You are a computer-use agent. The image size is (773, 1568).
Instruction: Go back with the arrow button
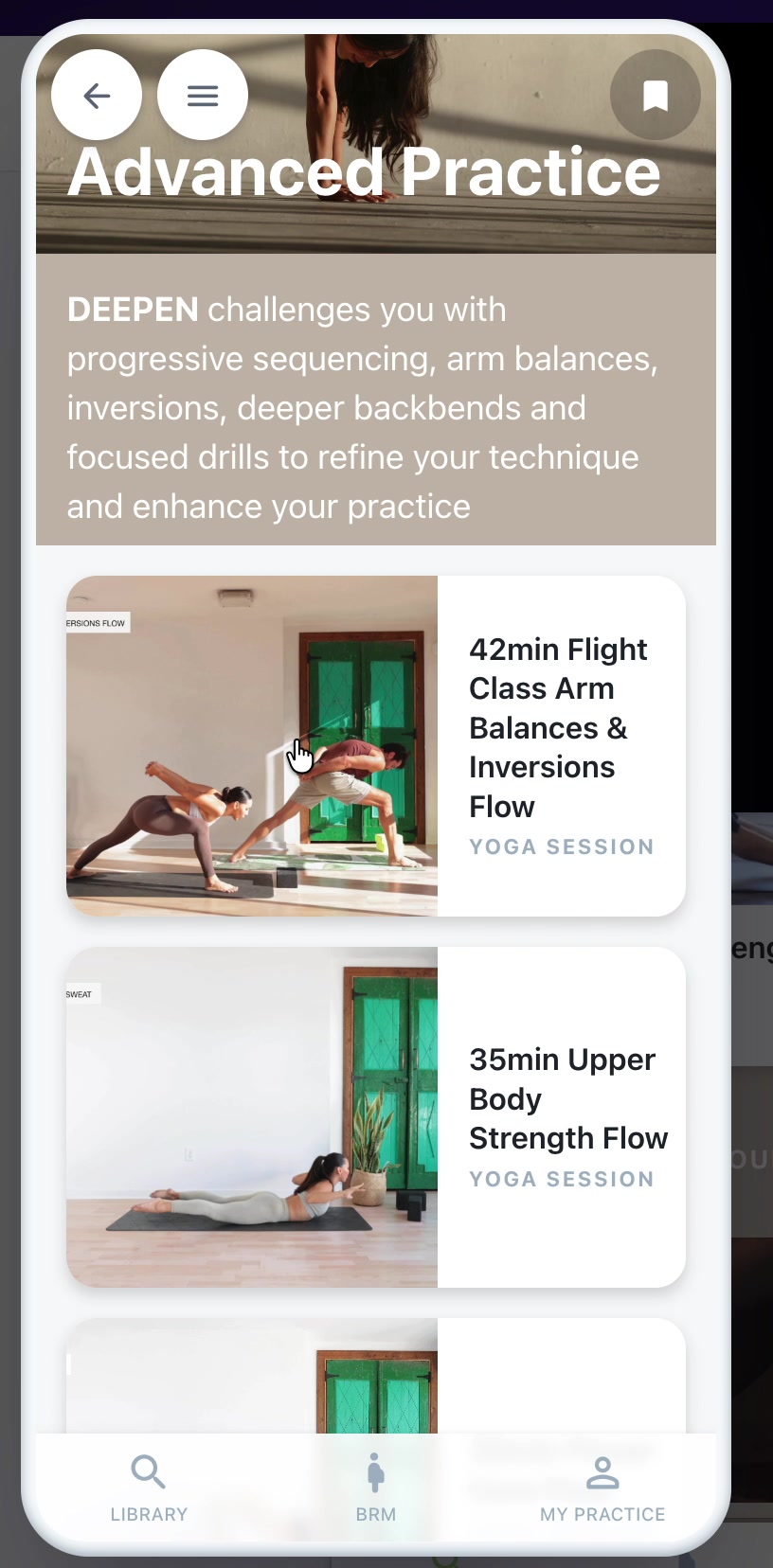point(97,95)
